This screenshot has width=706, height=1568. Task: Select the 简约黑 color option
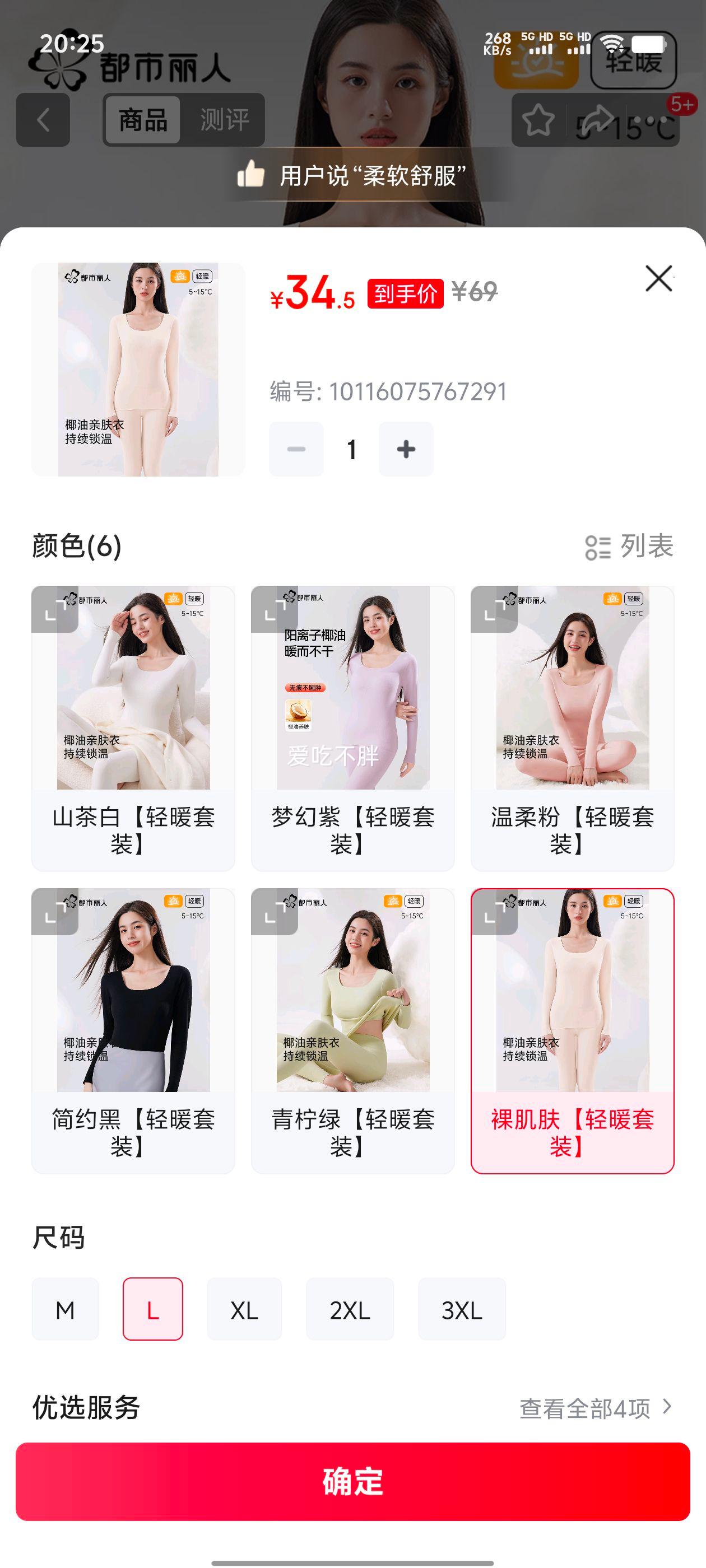click(133, 1030)
